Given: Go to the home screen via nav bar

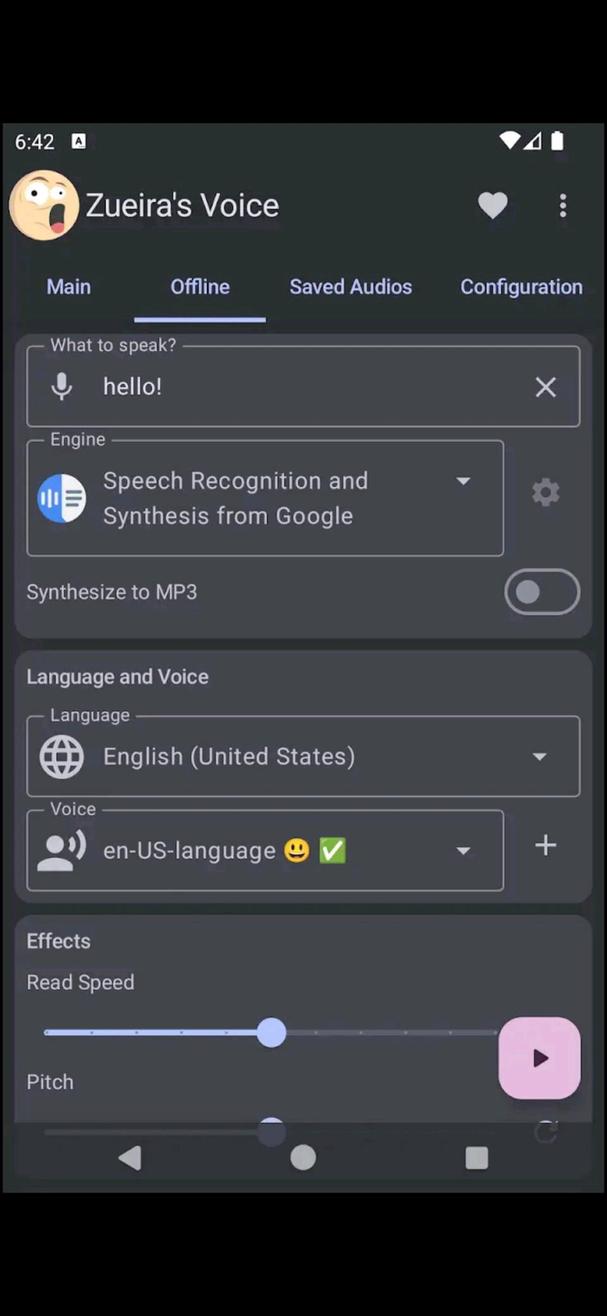Looking at the screenshot, I should (x=303, y=1158).
